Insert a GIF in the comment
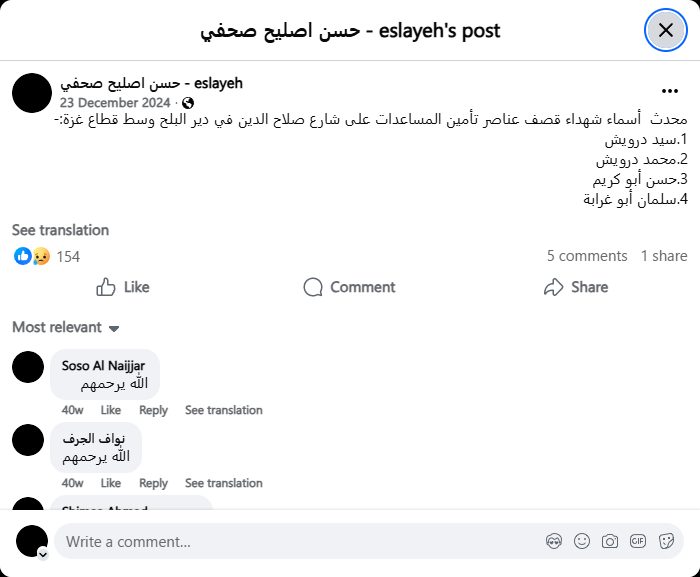Viewport: 700px width, 577px height. pos(638,541)
